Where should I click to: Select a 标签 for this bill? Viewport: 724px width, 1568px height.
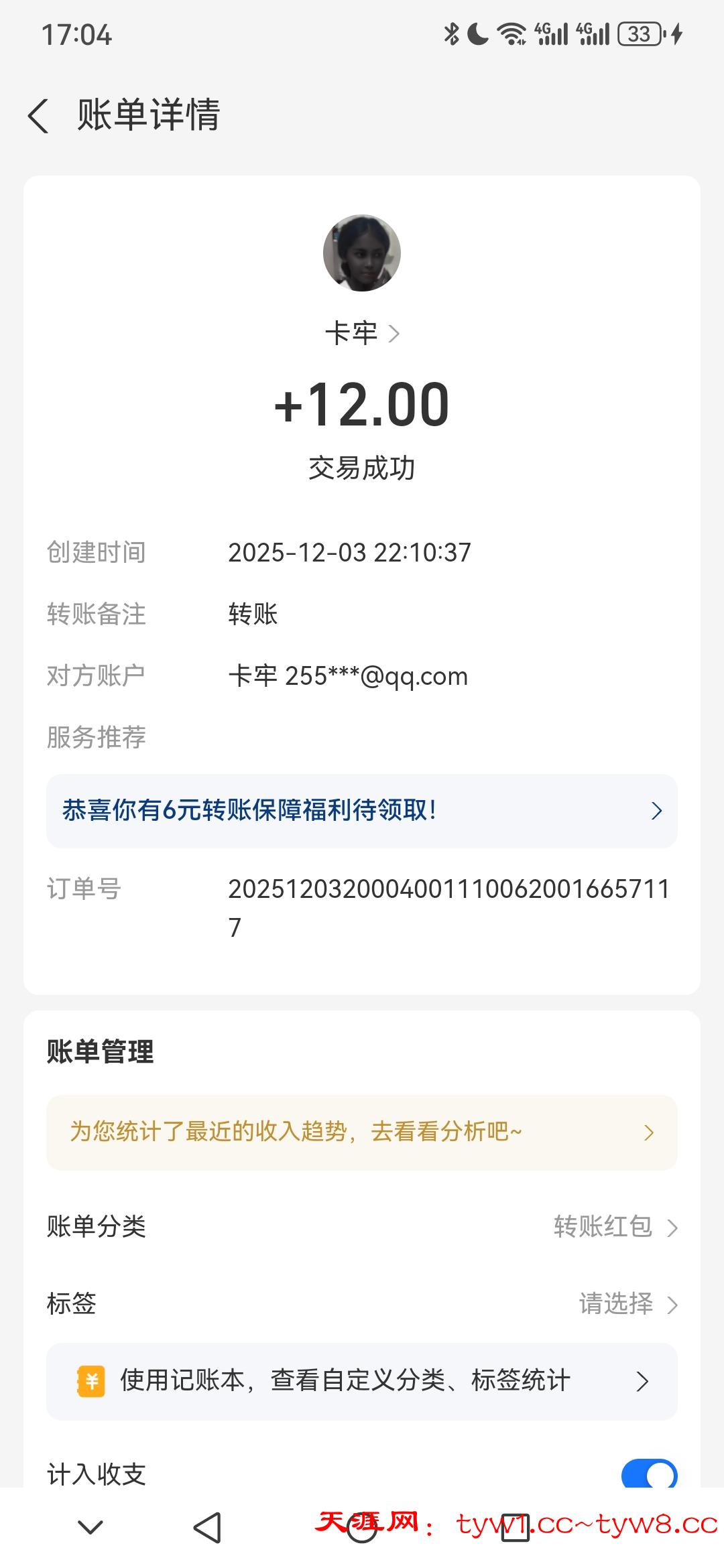pos(628,1304)
